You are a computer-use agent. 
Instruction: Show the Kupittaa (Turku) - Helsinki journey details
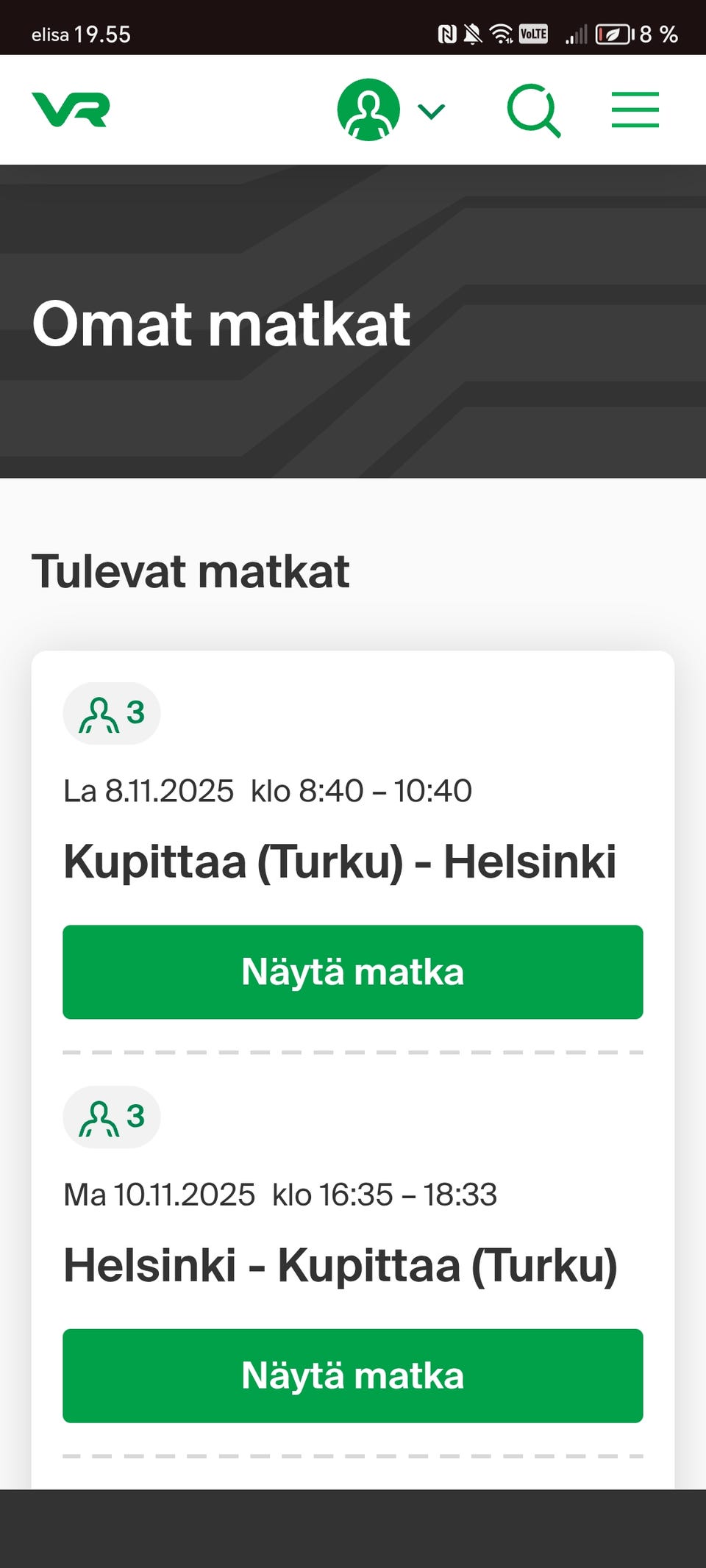353,972
